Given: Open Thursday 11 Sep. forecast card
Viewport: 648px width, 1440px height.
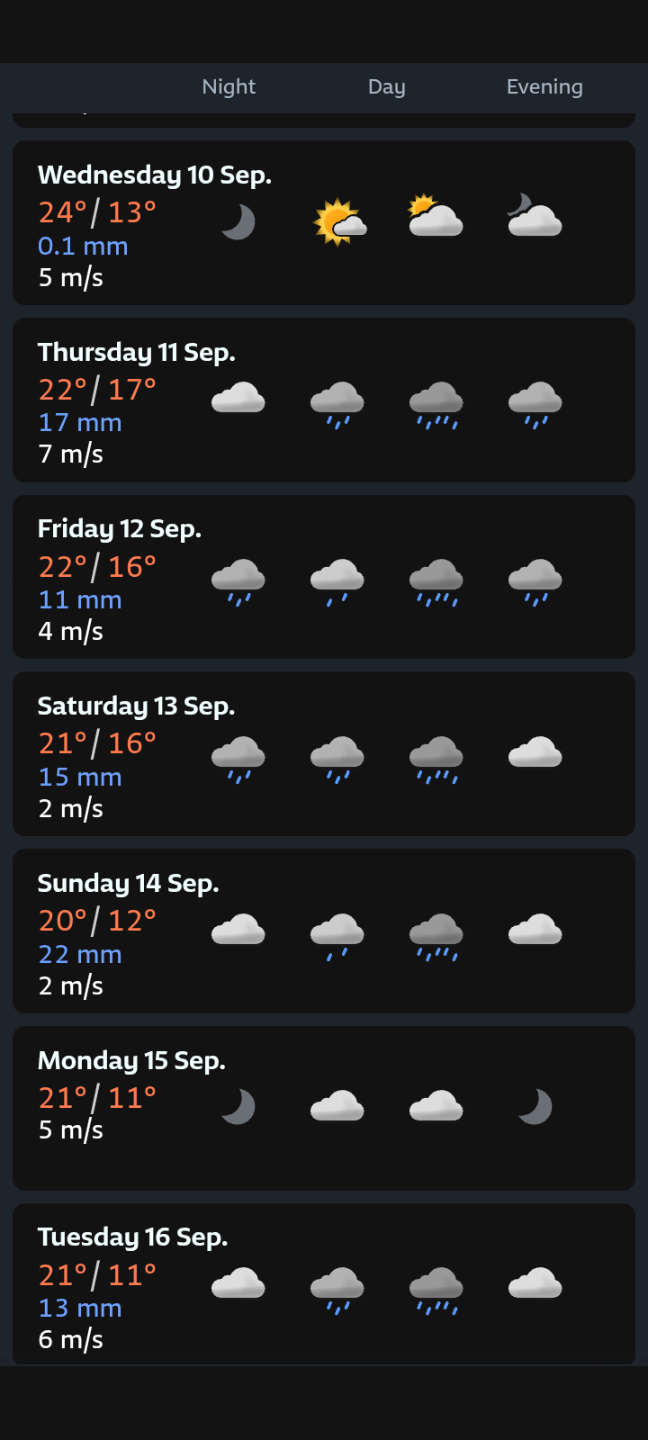Looking at the screenshot, I should pos(323,400).
